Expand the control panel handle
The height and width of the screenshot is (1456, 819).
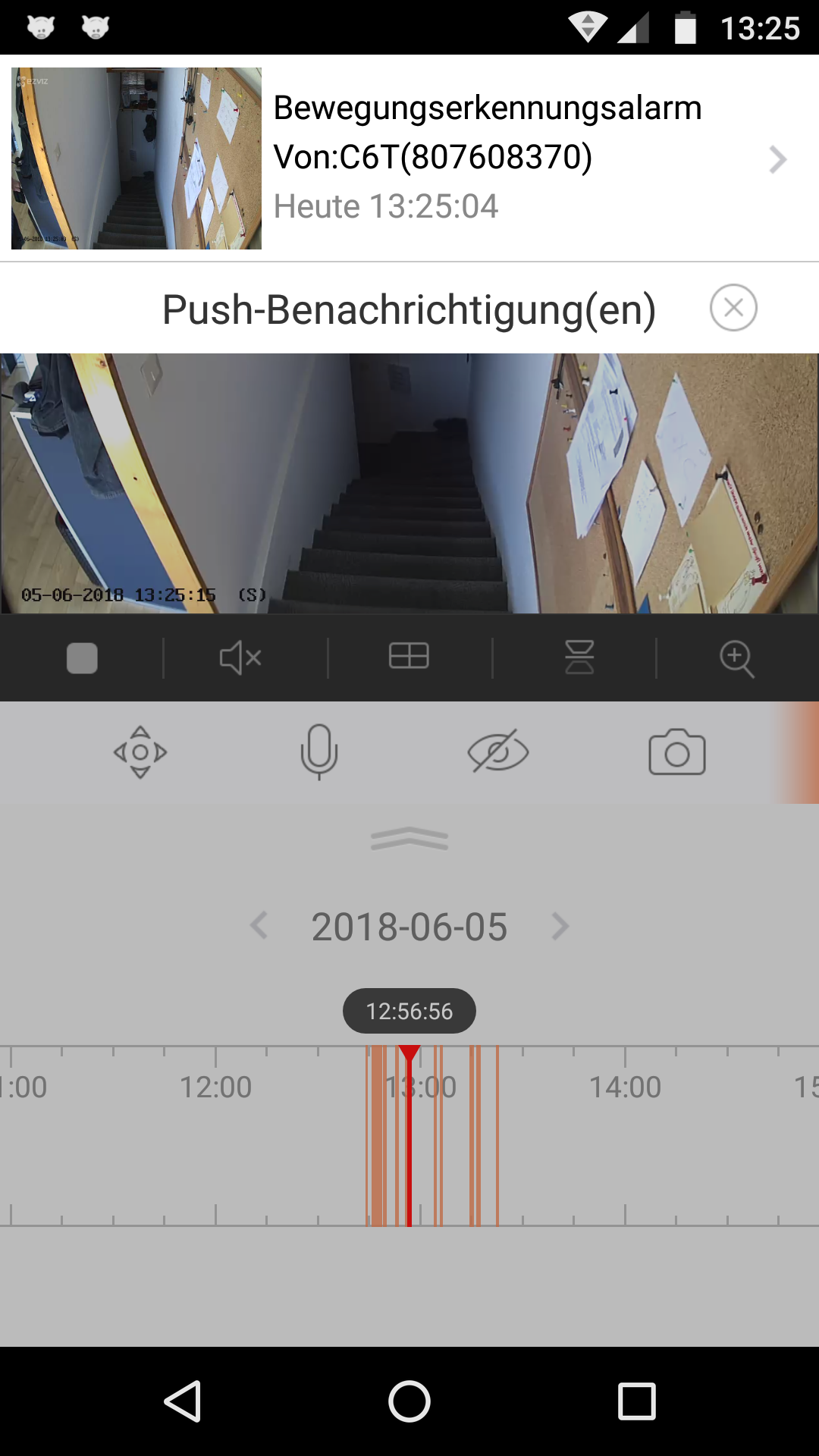point(409,839)
